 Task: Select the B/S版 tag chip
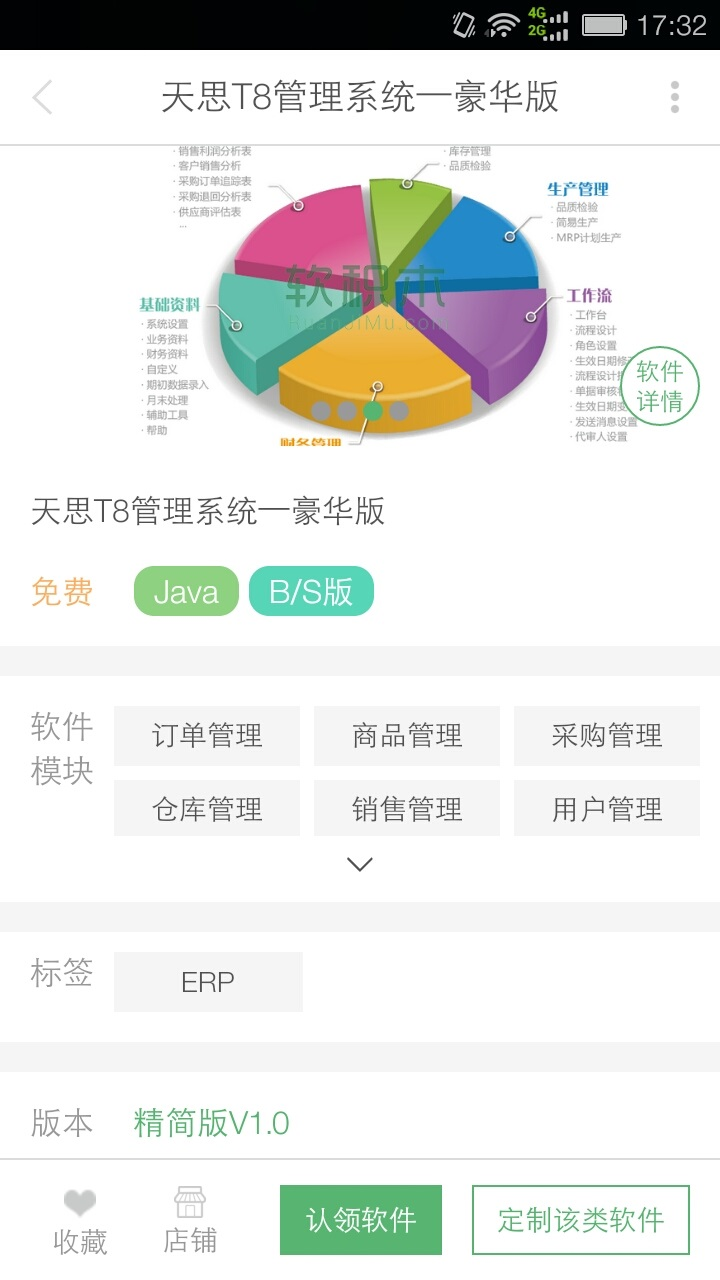[x=311, y=591]
